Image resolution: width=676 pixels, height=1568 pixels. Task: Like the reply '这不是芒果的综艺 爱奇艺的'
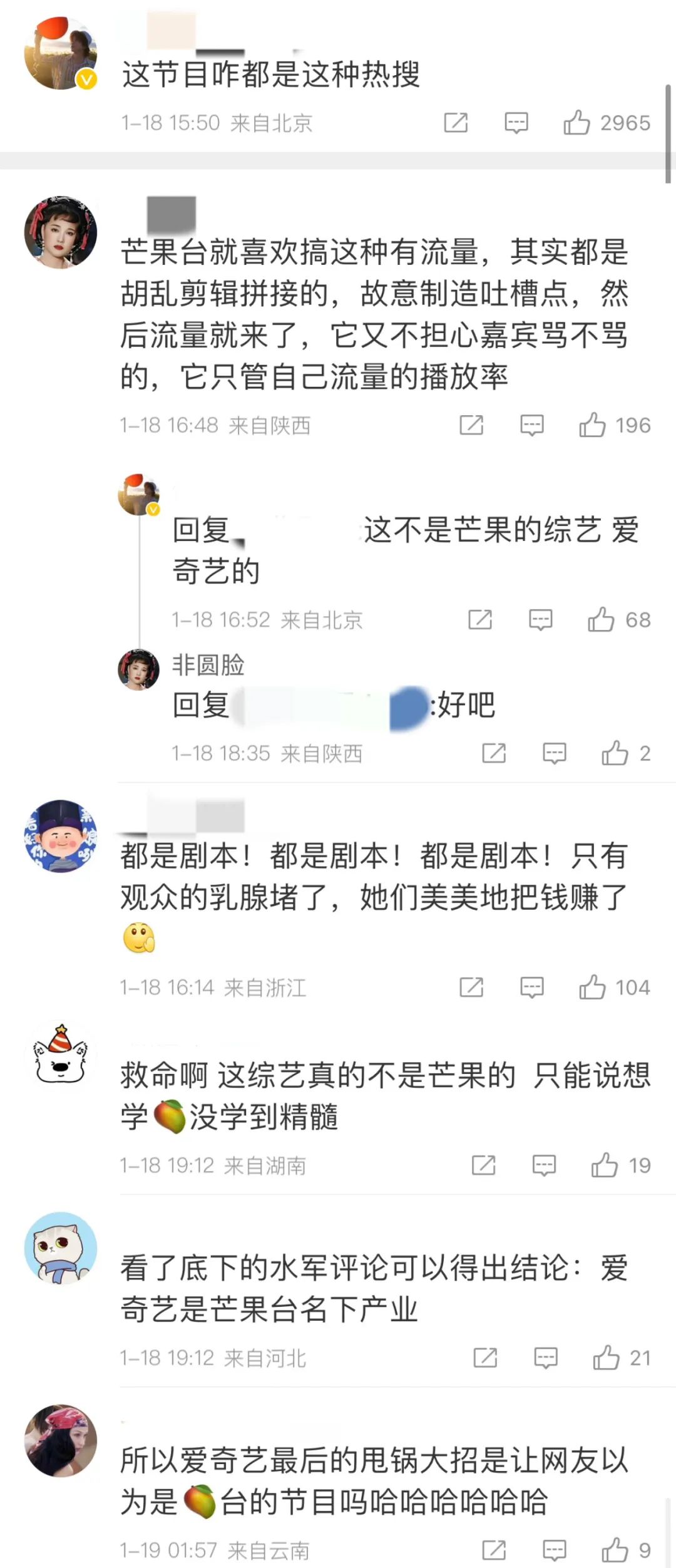[601, 620]
